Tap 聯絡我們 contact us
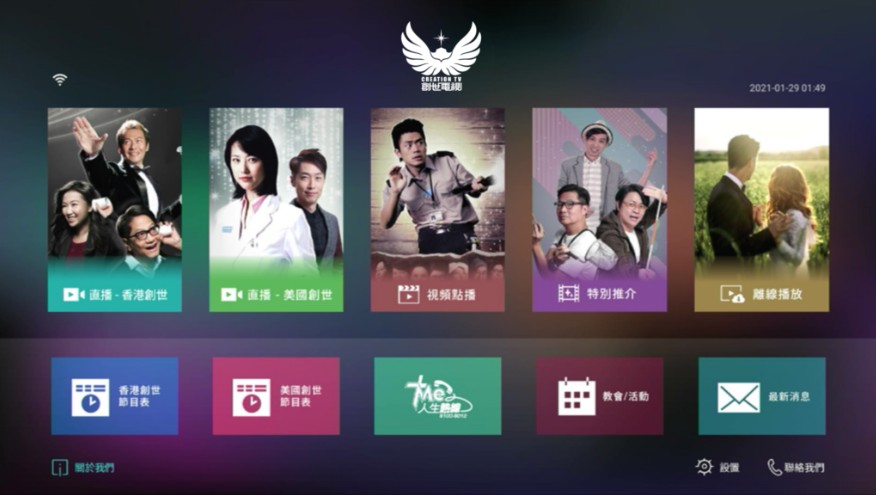 tap(796, 467)
